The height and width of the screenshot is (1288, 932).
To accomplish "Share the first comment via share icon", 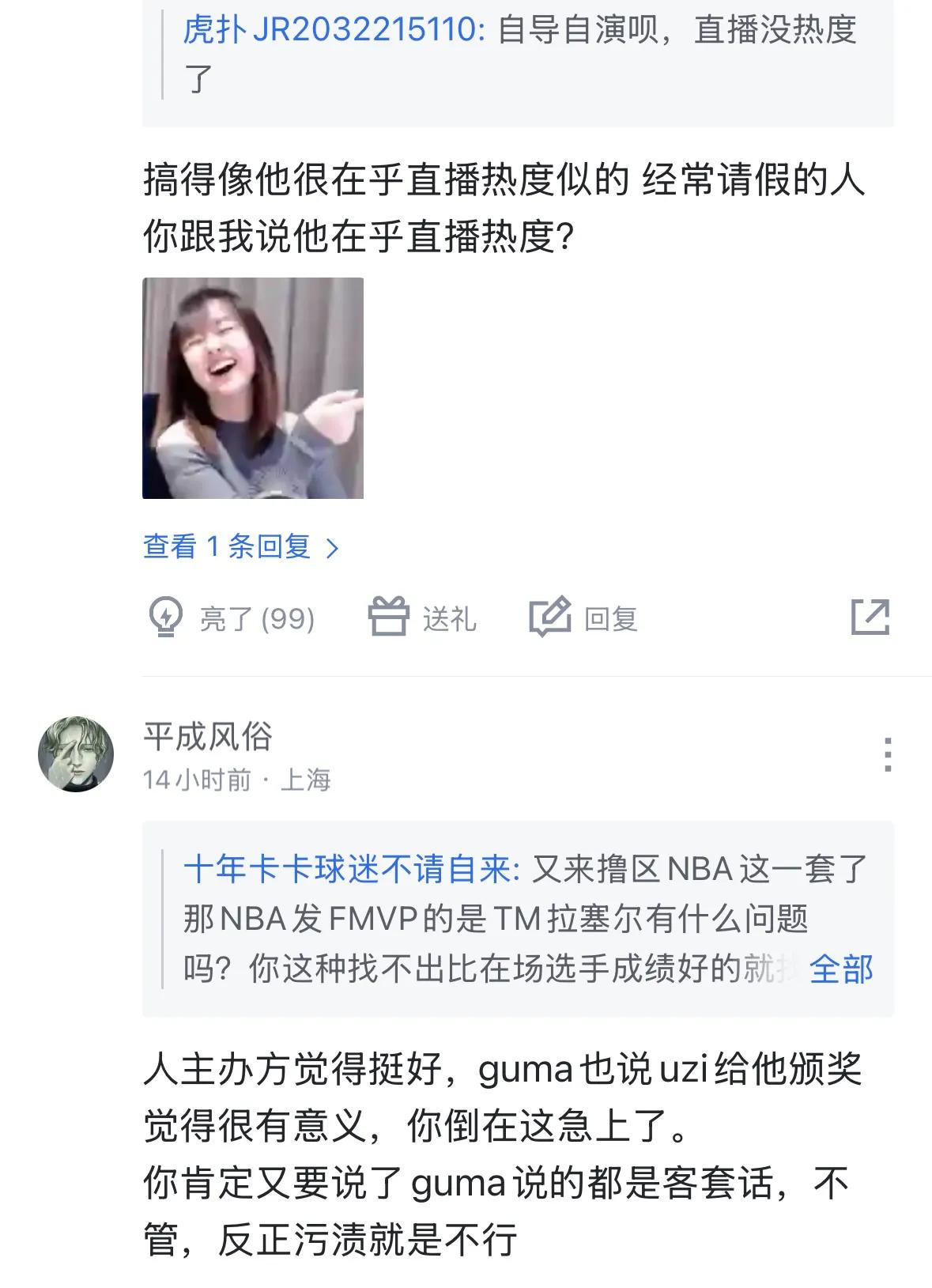I will (870, 618).
